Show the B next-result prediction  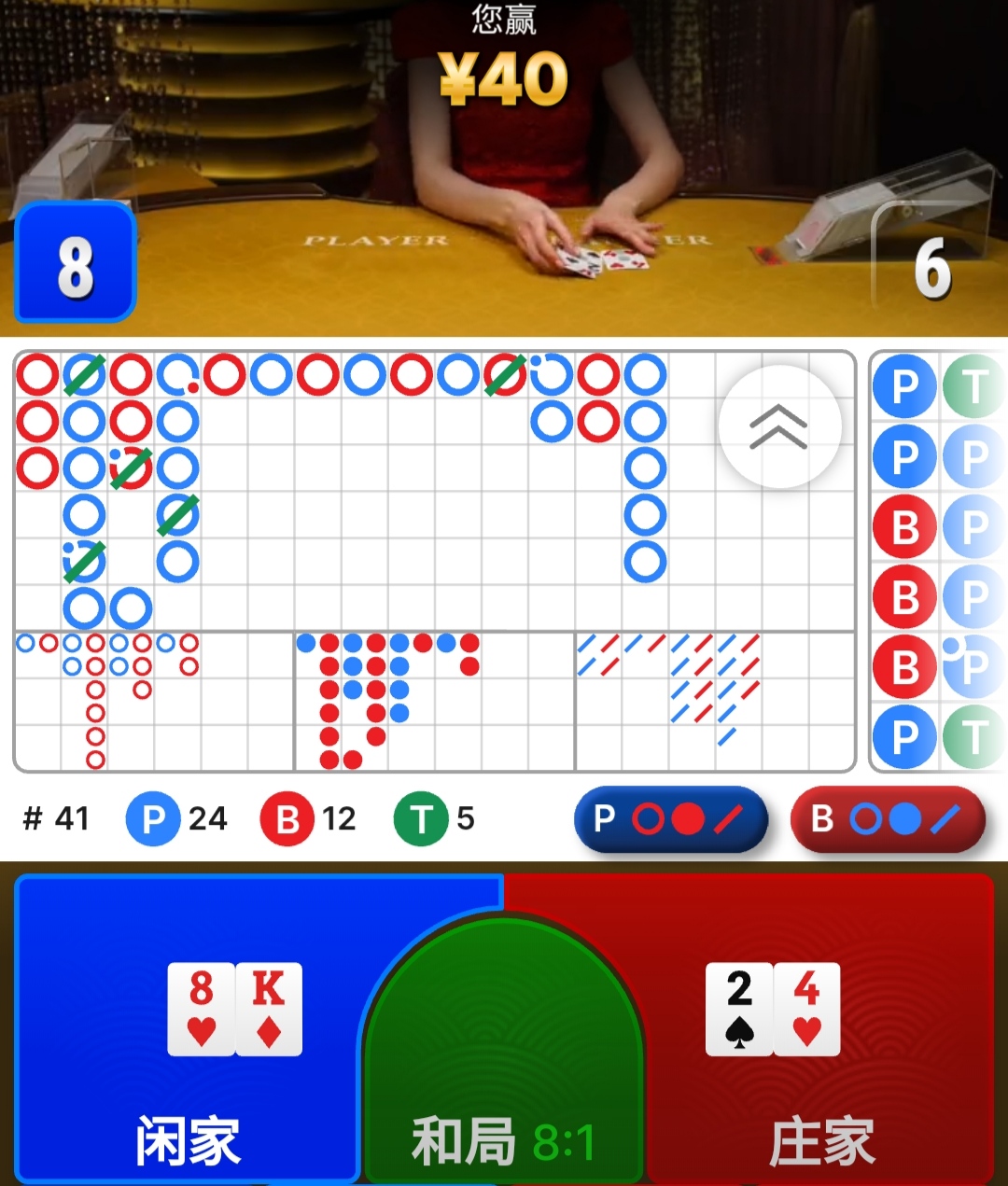point(887,819)
